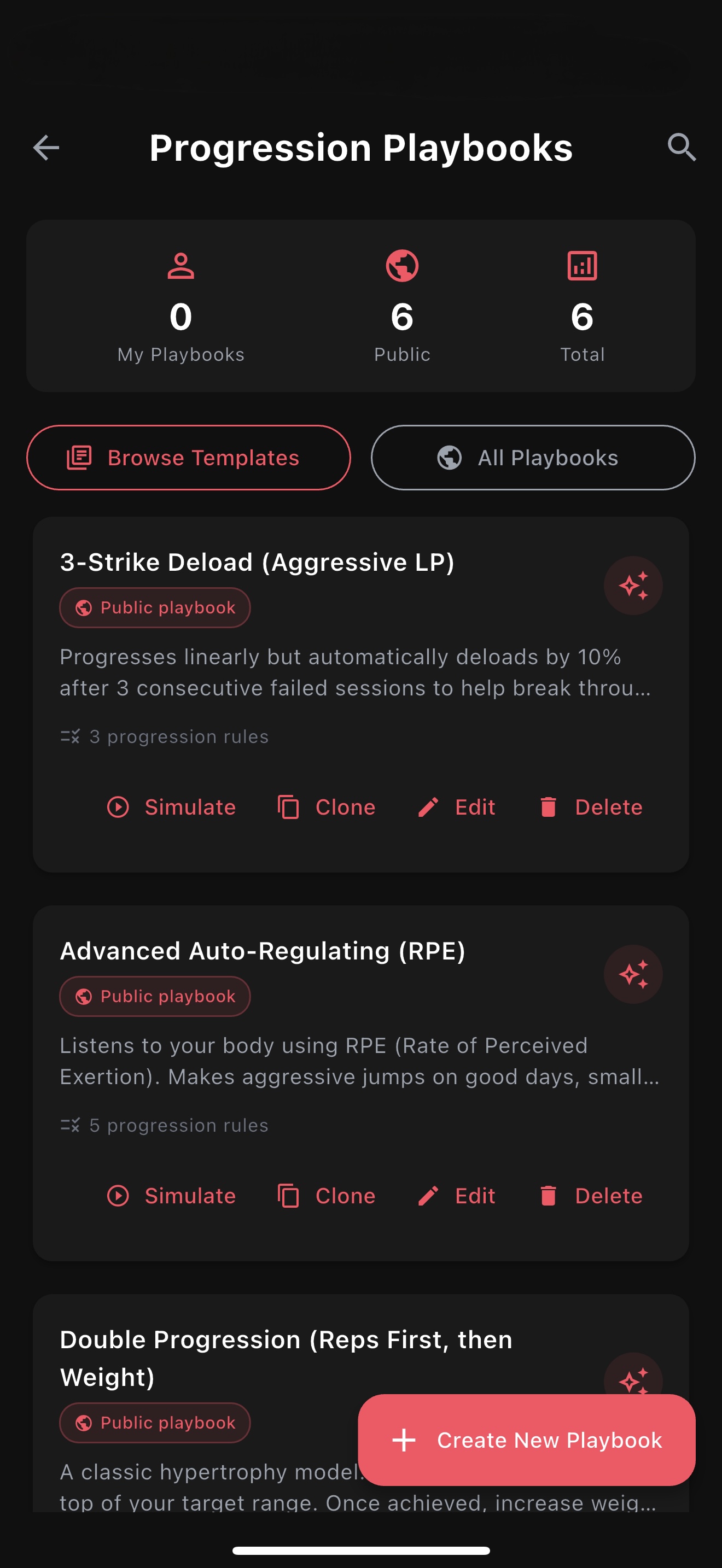Simulate the 3-Strike Deload playbook
This screenshot has width=722, height=1568.
tap(171, 806)
